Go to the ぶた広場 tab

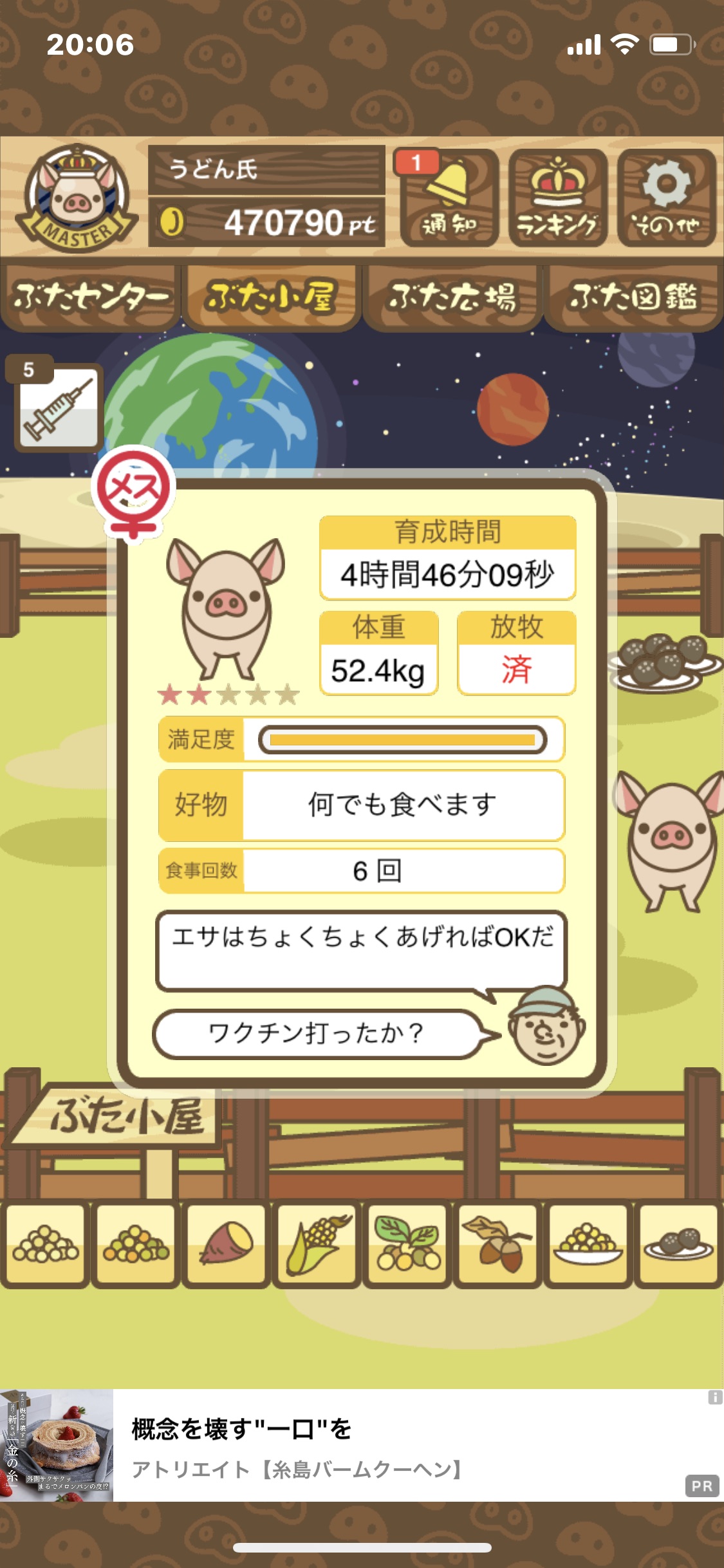coord(452,297)
